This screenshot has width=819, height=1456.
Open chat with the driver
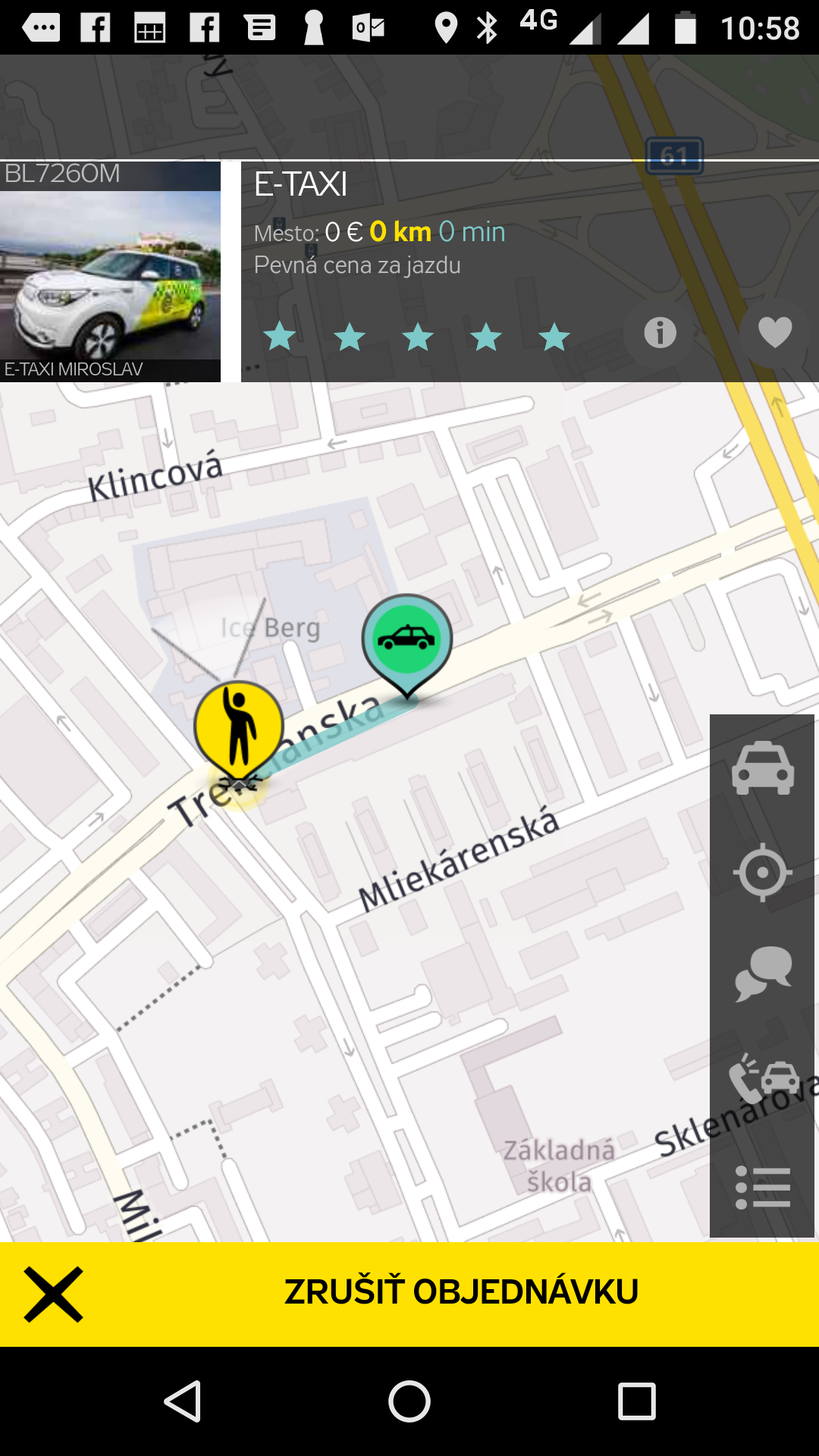tap(763, 974)
